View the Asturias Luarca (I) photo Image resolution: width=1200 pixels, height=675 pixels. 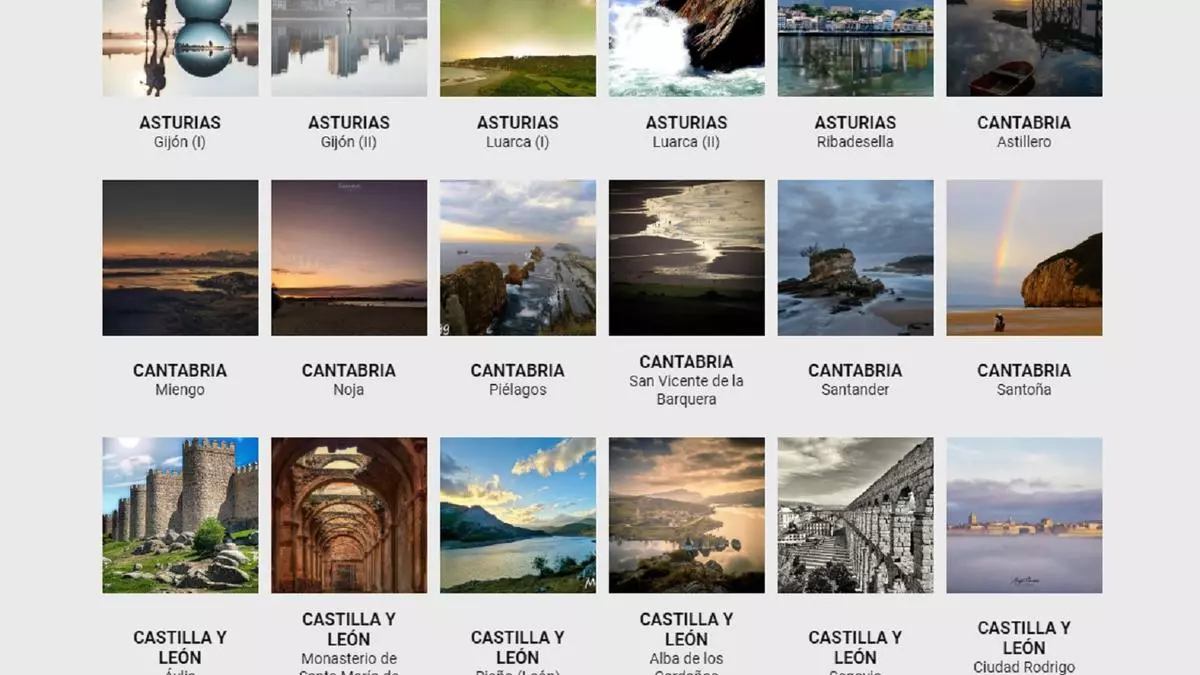point(518,48)
